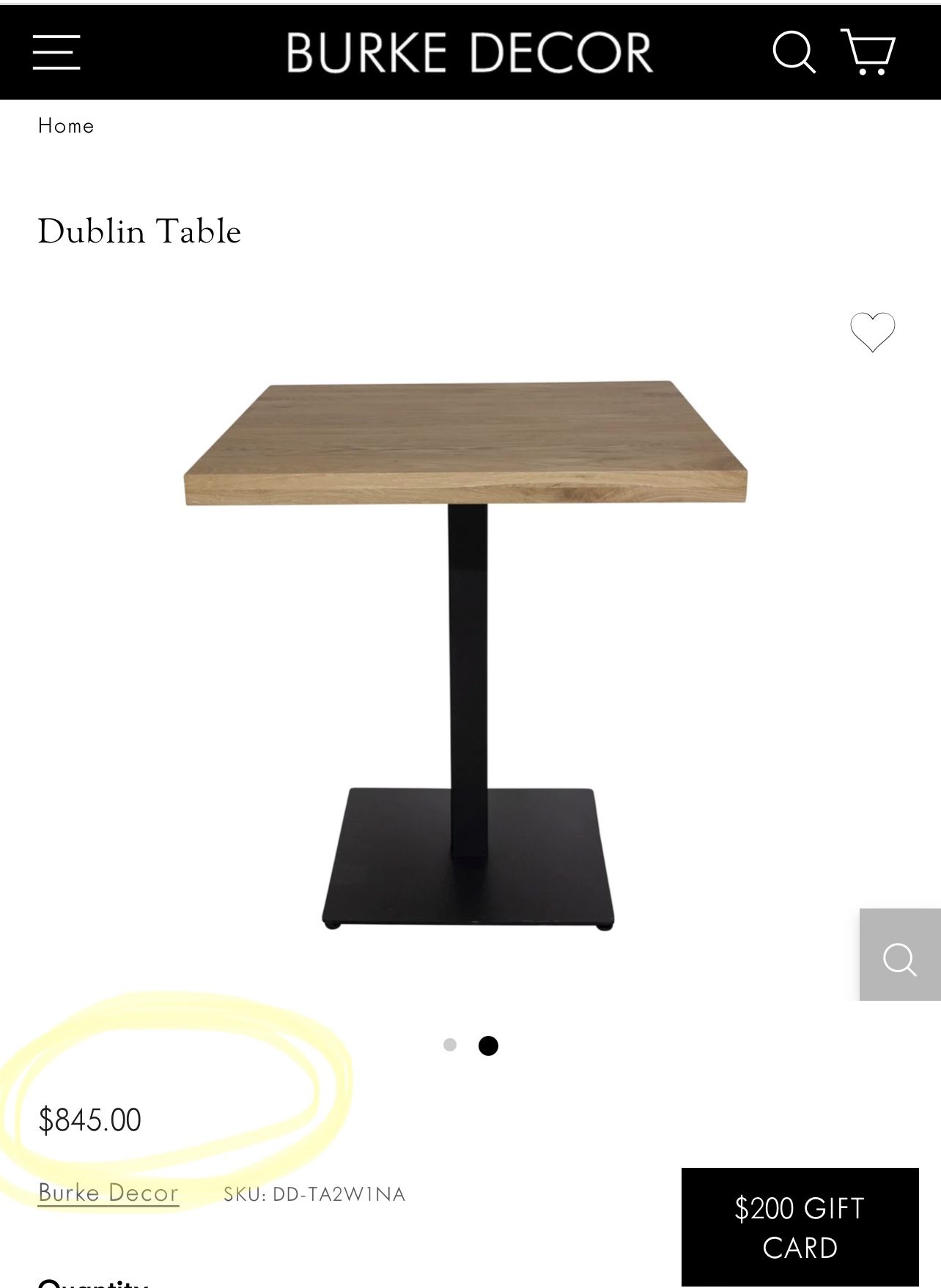This screenshot has height=1288, width=941.
Task: Go to the Home breadcrumb
Action: [66, 126]
